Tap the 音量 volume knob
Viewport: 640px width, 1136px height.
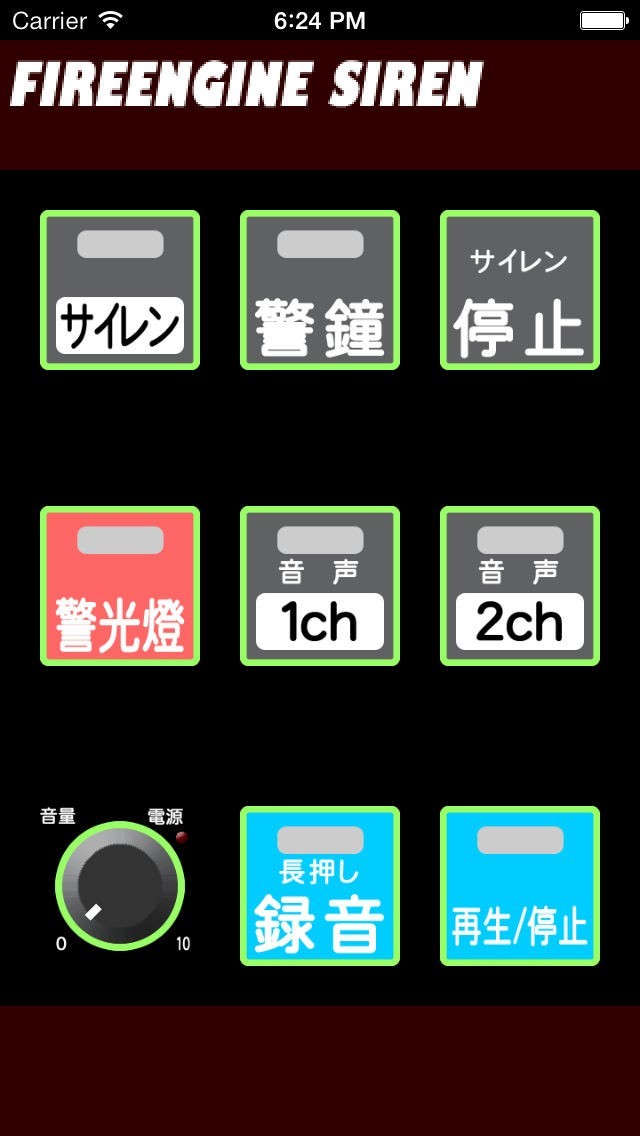tap(120, 886)
